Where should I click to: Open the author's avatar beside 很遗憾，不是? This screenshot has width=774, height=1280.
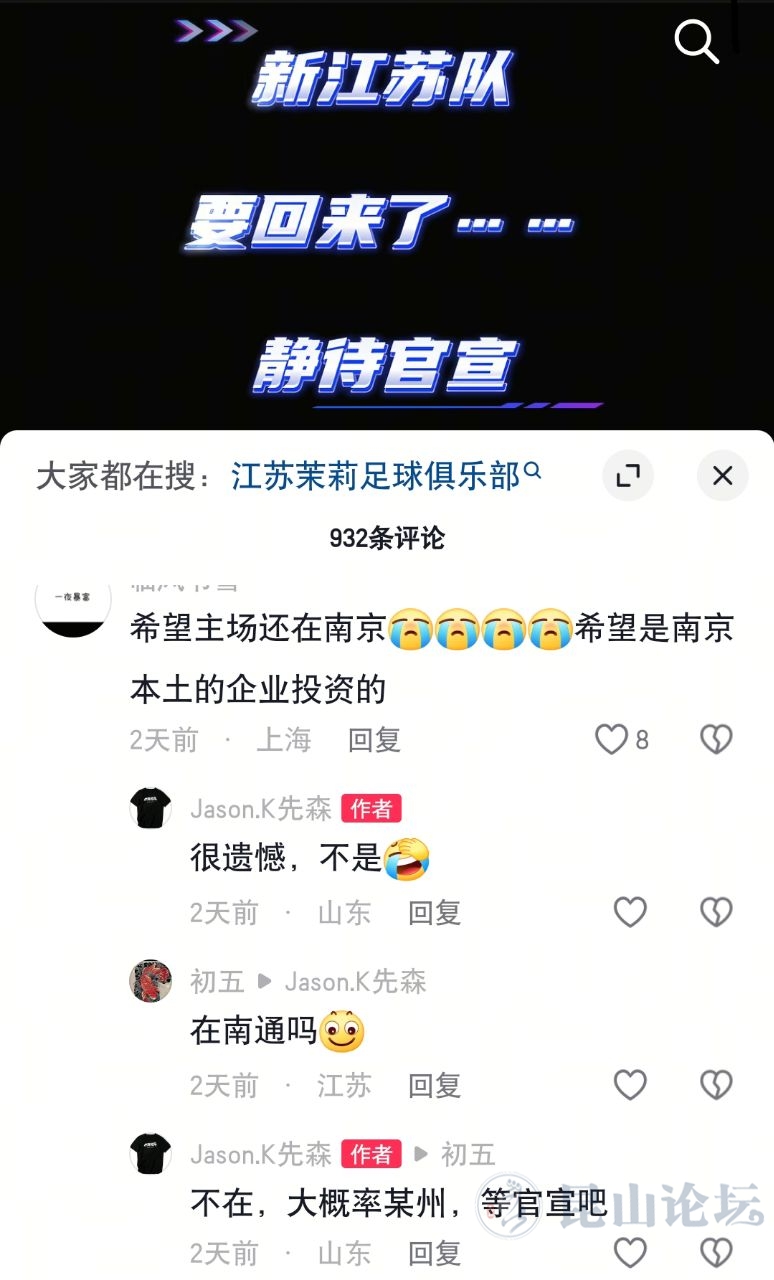click(x=151, y=808)
